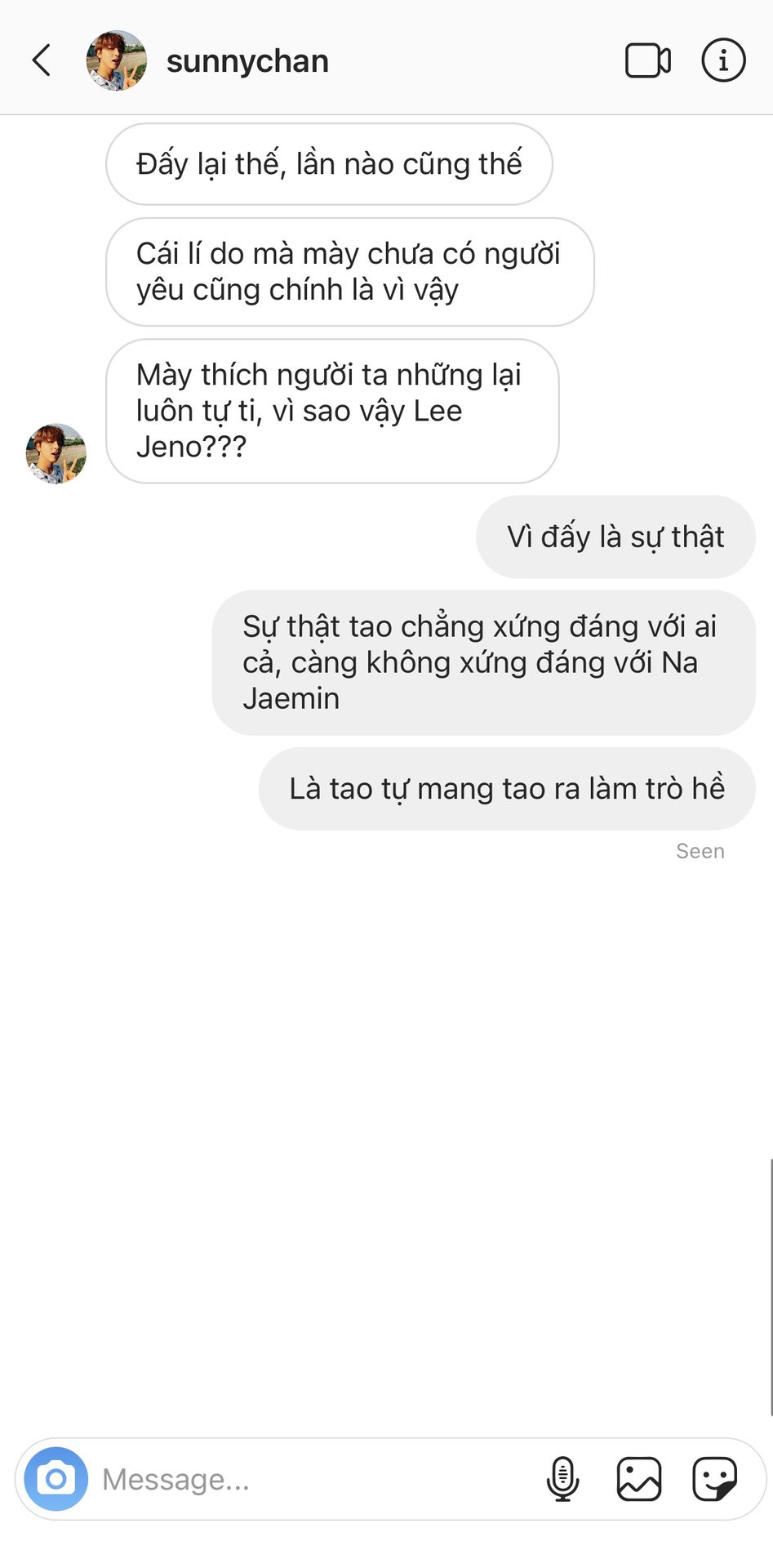The width and height of the screenshot is (773, 1568).
Task: Open the sticker picker
Action: click(x=715, y=1479)
